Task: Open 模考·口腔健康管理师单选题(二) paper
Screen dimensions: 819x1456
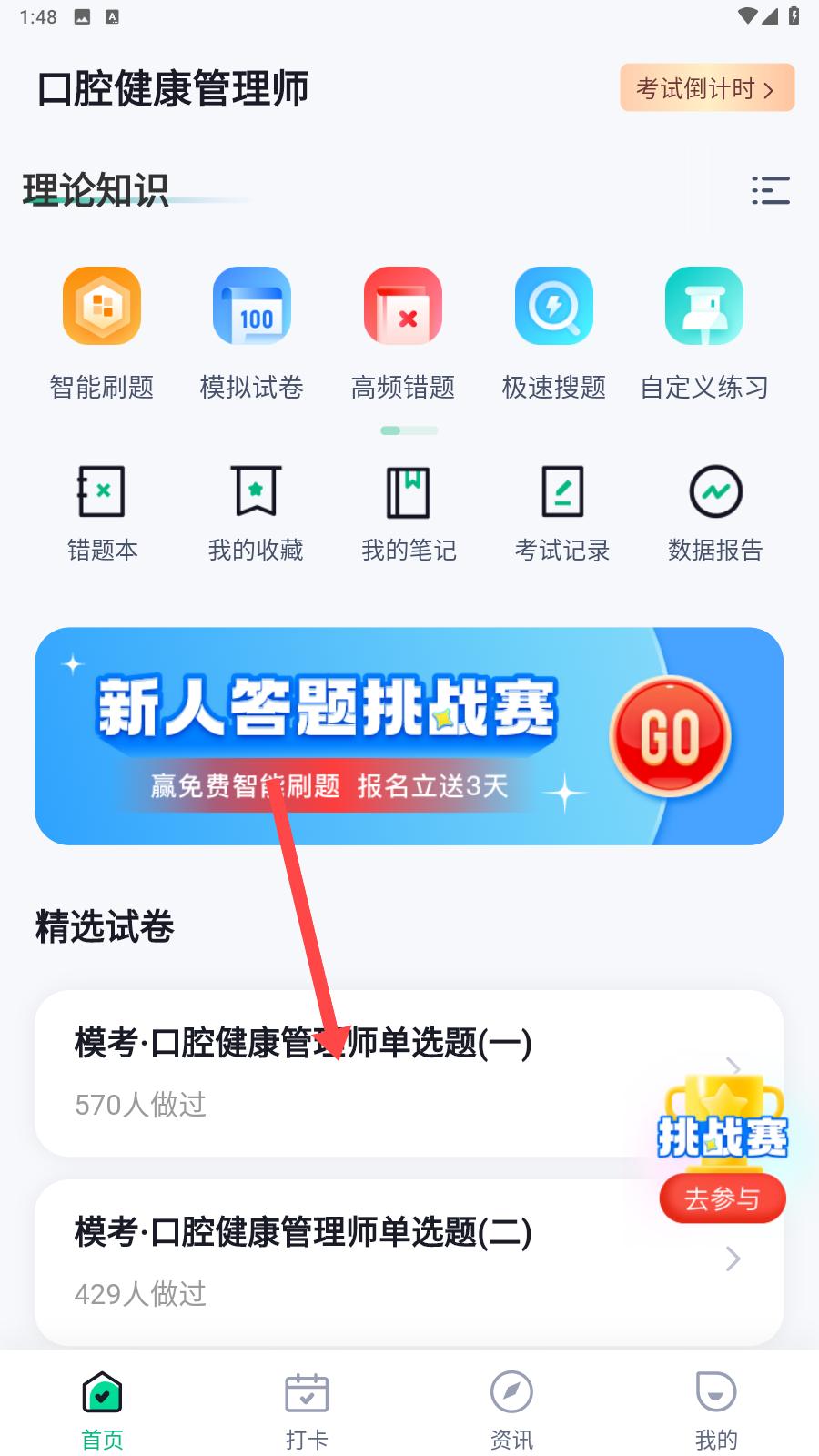Action: [409, 1262]
